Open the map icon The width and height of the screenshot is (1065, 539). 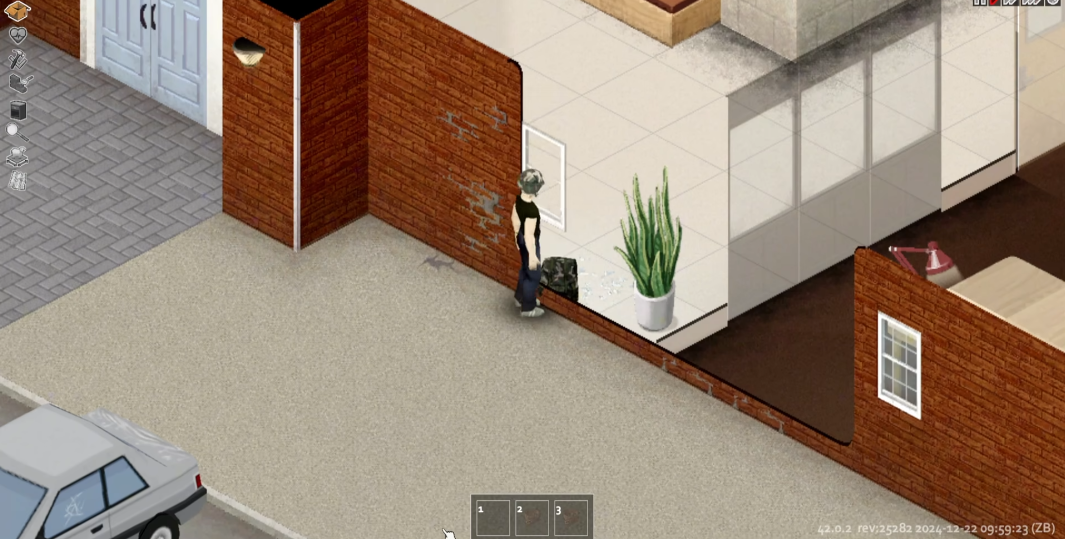click(17, 180)
